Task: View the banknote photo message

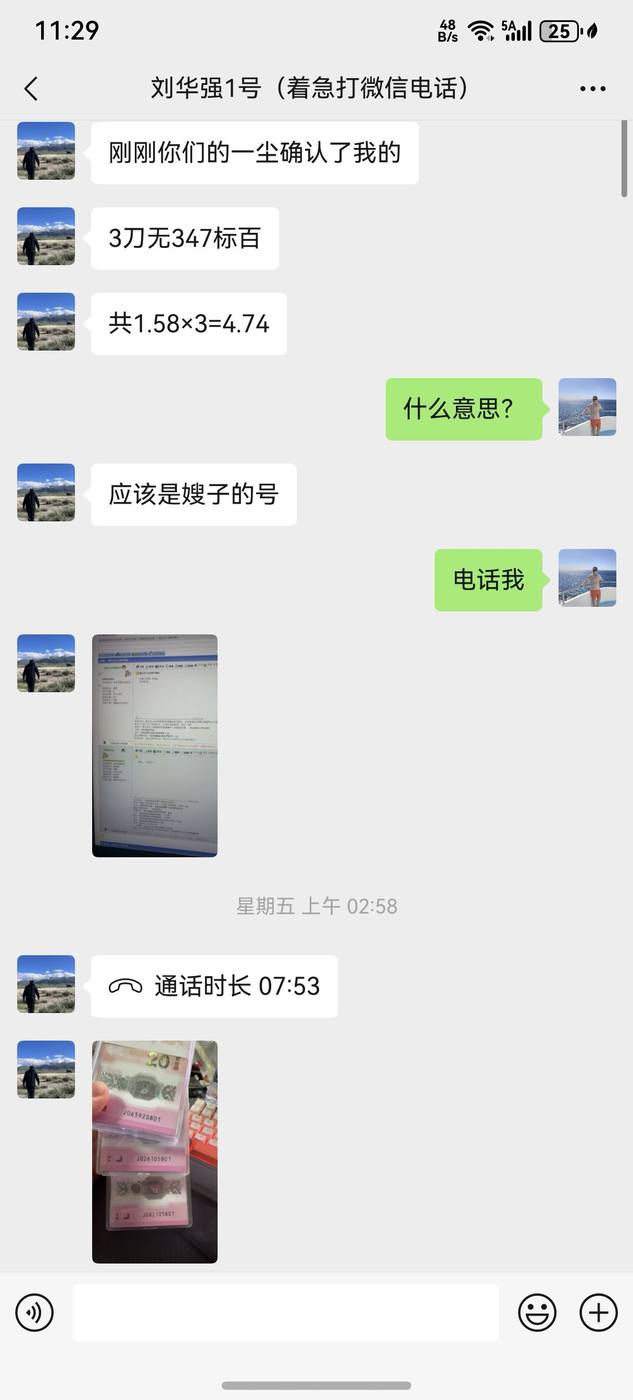Action: tap(154, 1151)
